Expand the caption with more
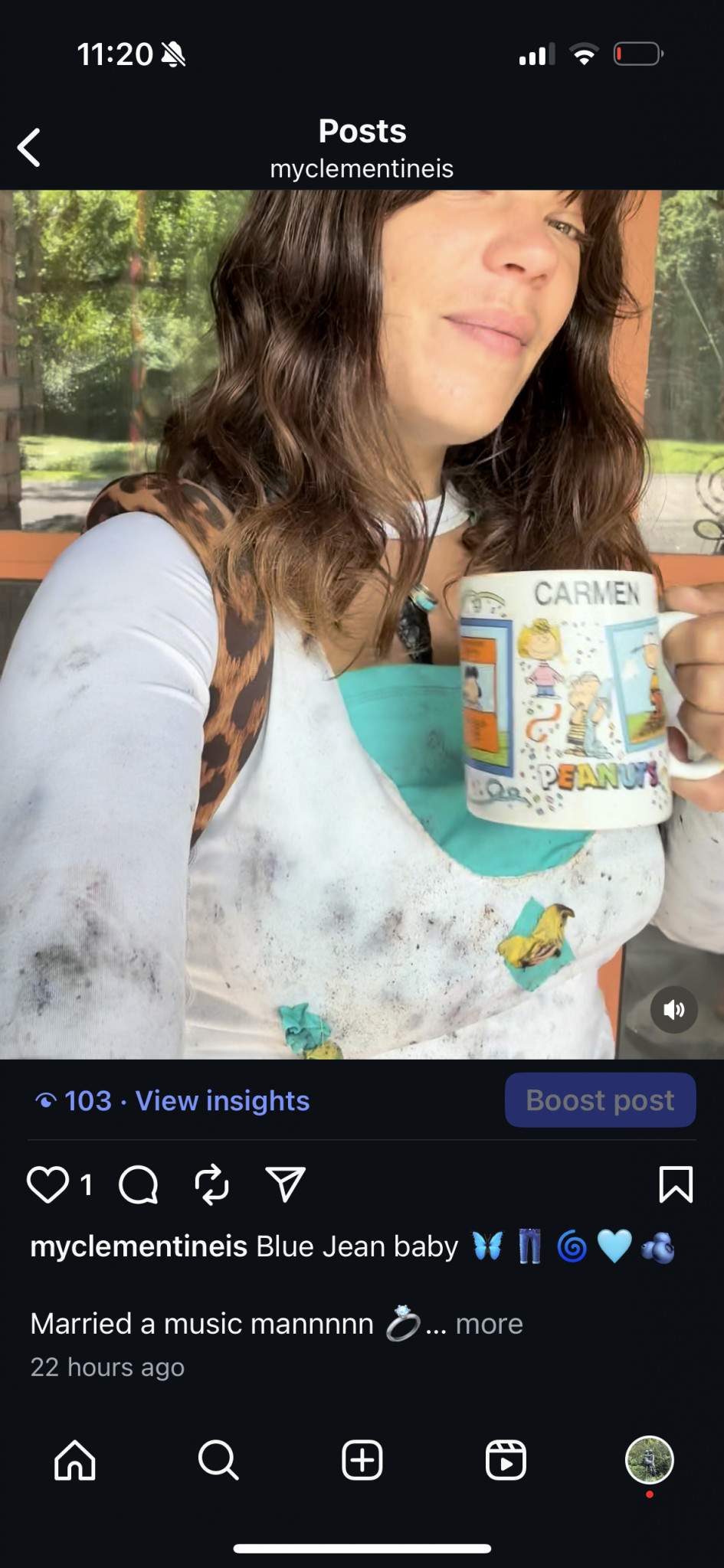 [489, 1324]
